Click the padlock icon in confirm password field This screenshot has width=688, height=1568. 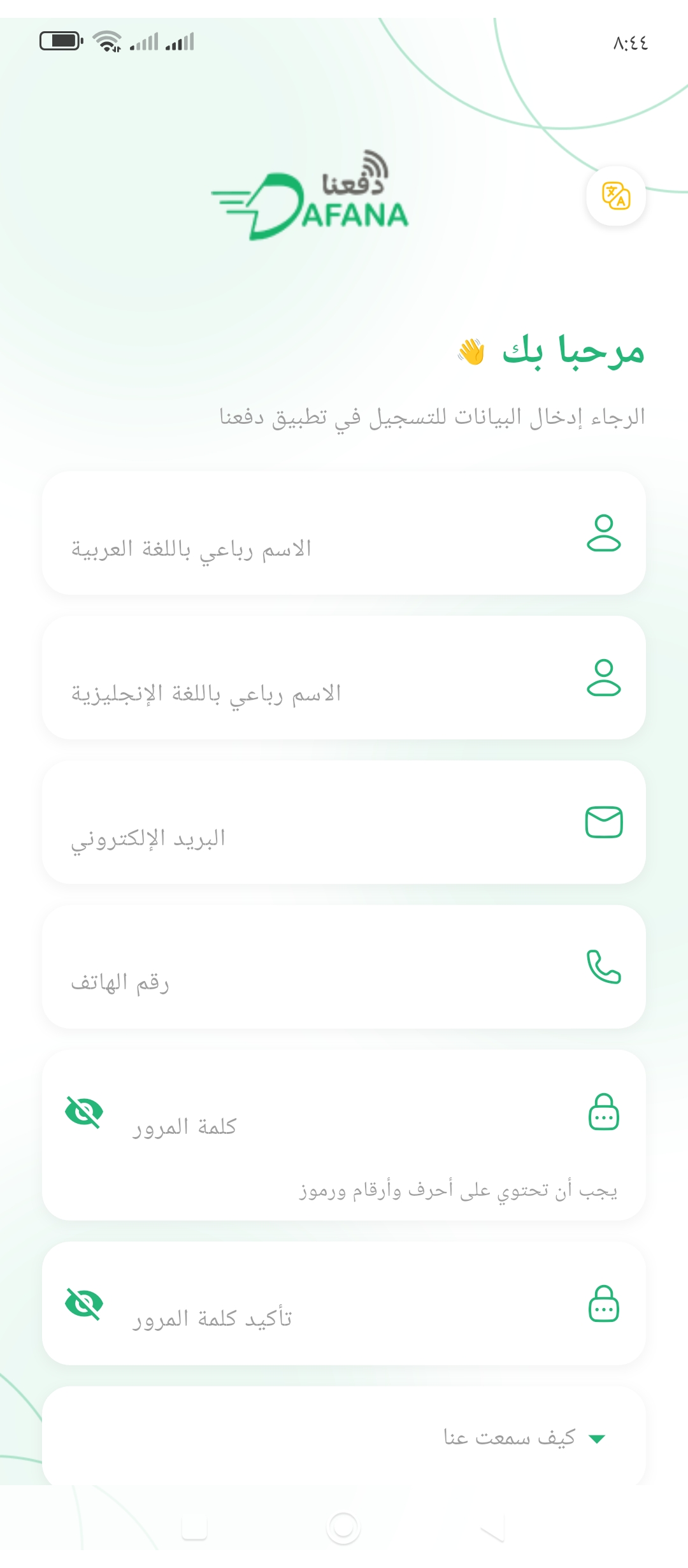(603, 1302)
